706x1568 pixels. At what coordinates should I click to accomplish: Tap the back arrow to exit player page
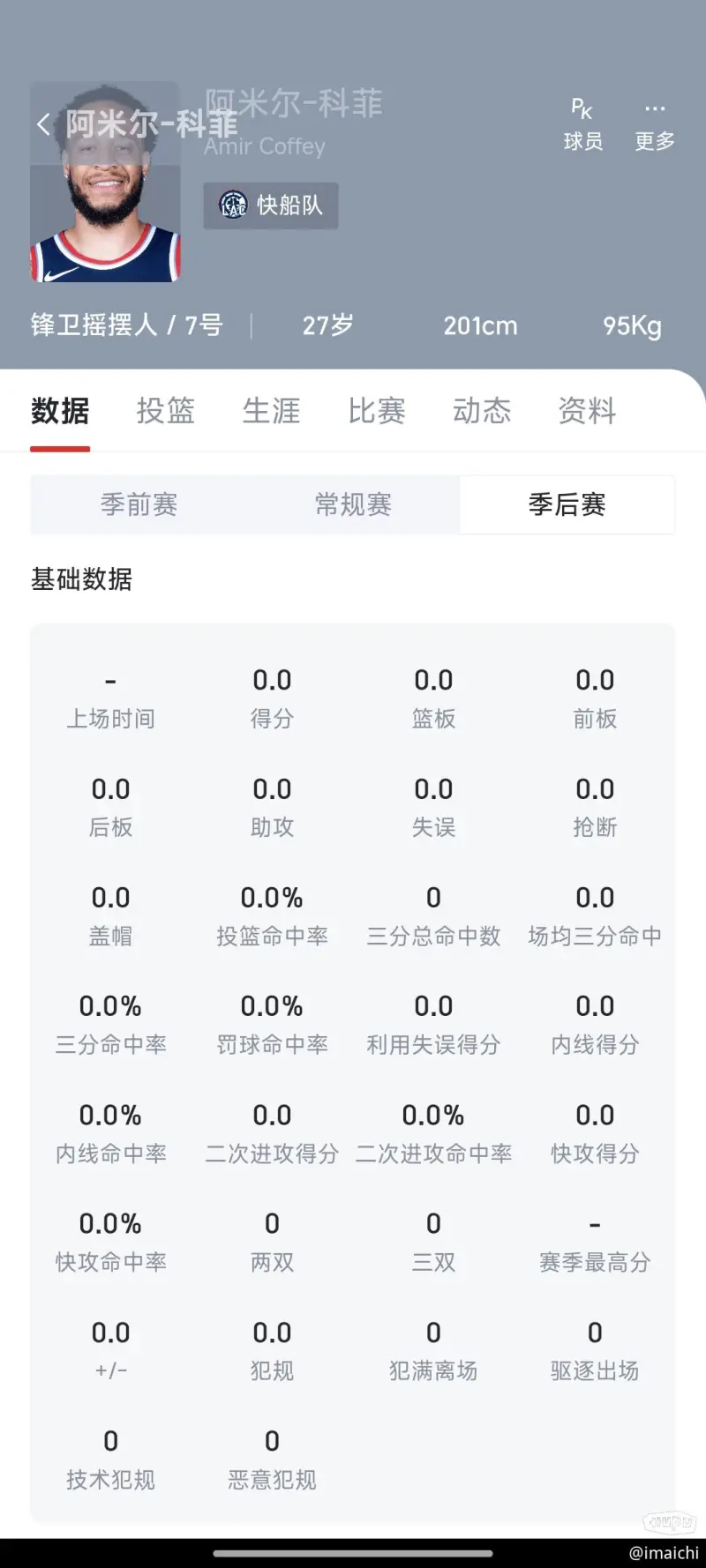(x=43, y=123)
